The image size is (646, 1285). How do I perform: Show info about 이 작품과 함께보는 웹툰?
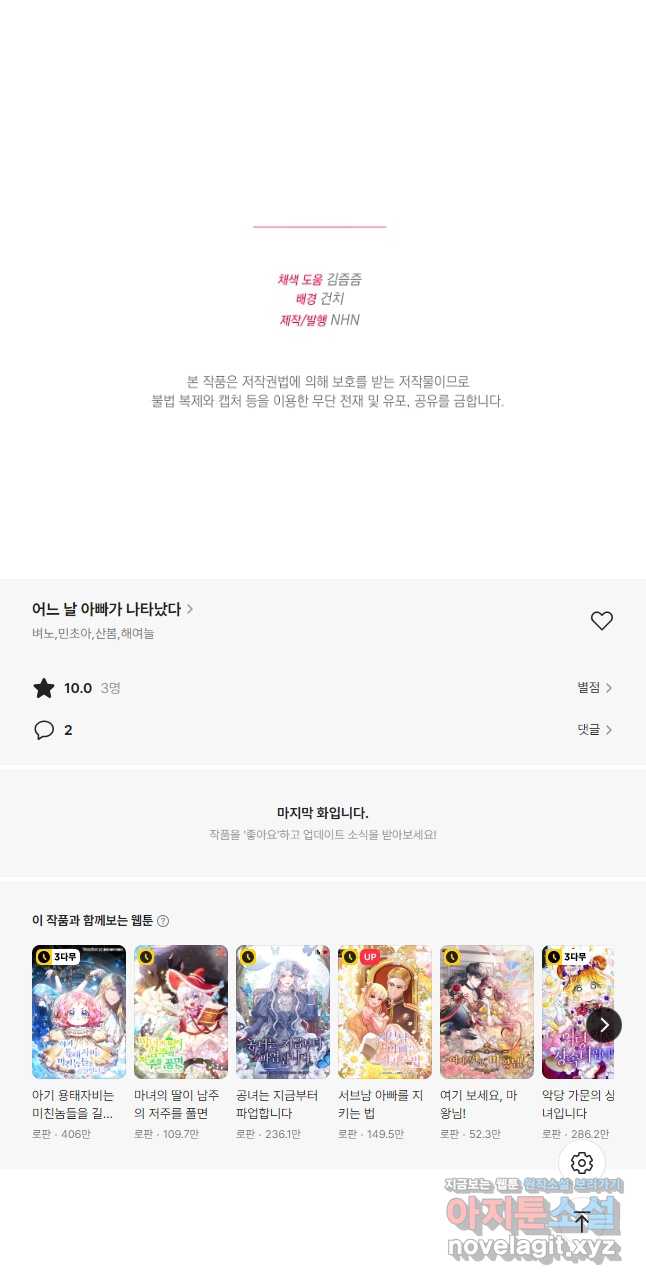click(163, 921)
